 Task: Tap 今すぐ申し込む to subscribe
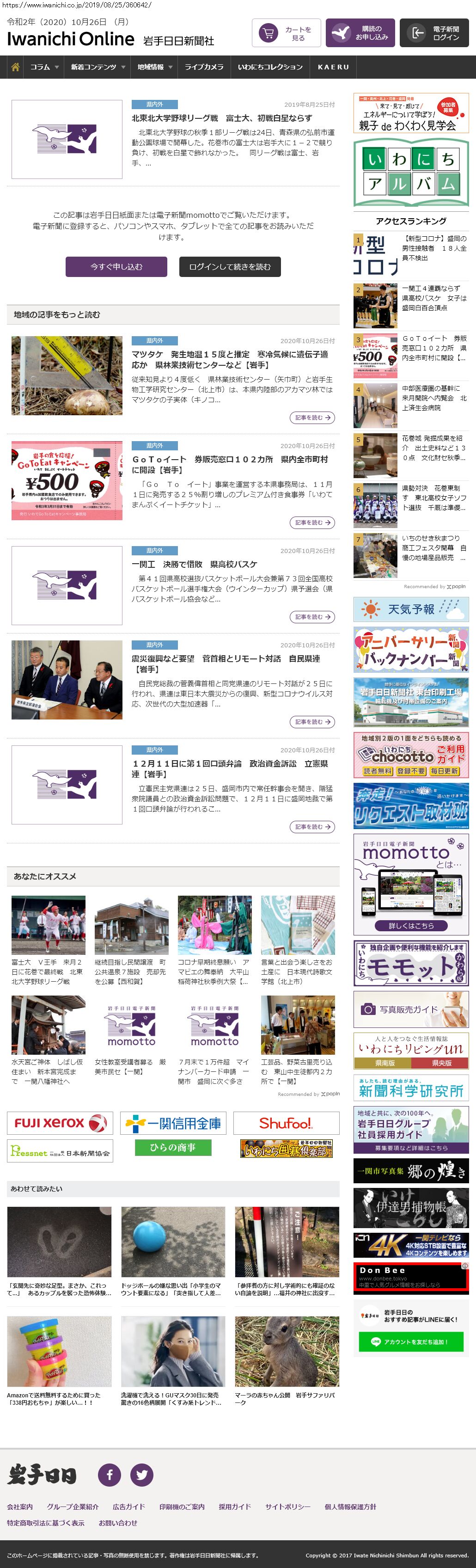116,267
